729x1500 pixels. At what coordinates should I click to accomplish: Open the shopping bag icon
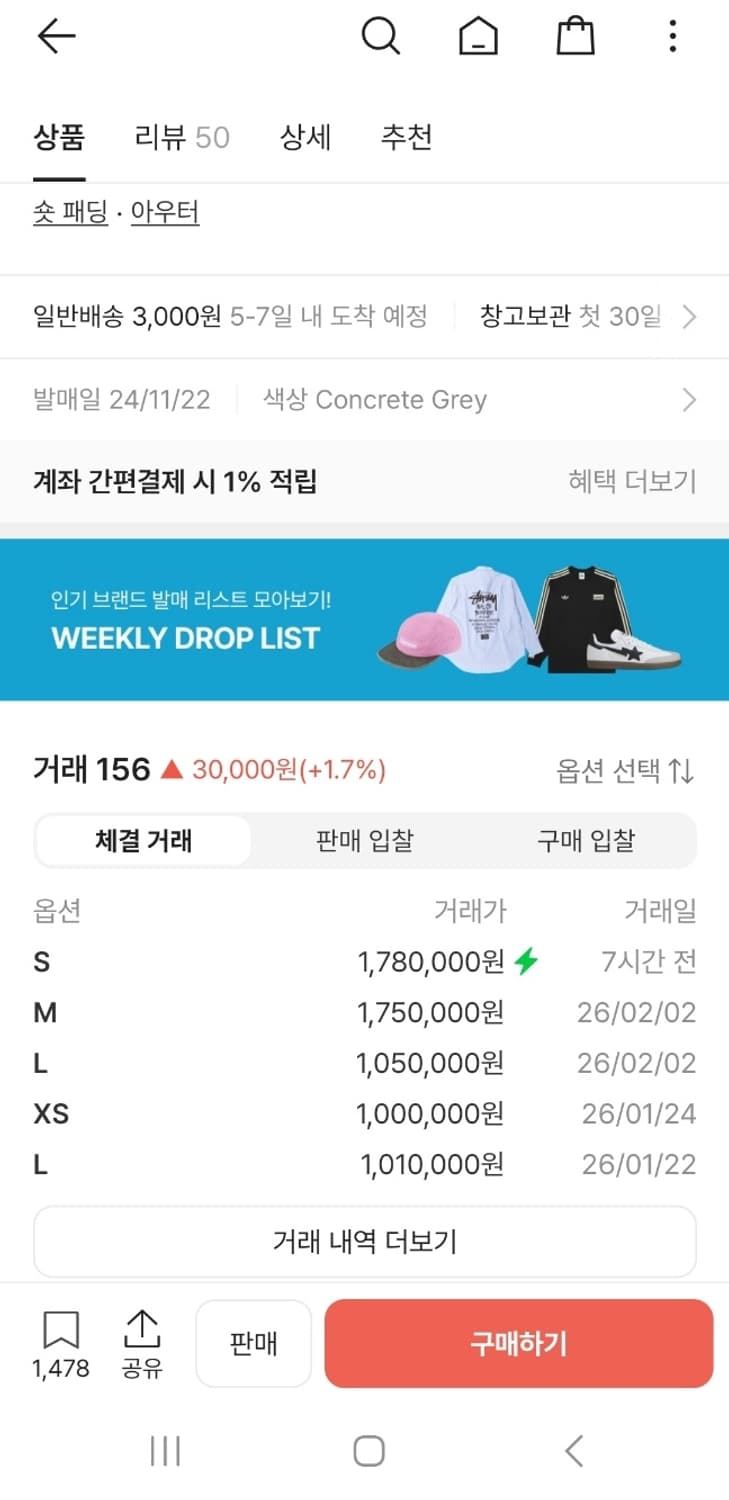574,36
